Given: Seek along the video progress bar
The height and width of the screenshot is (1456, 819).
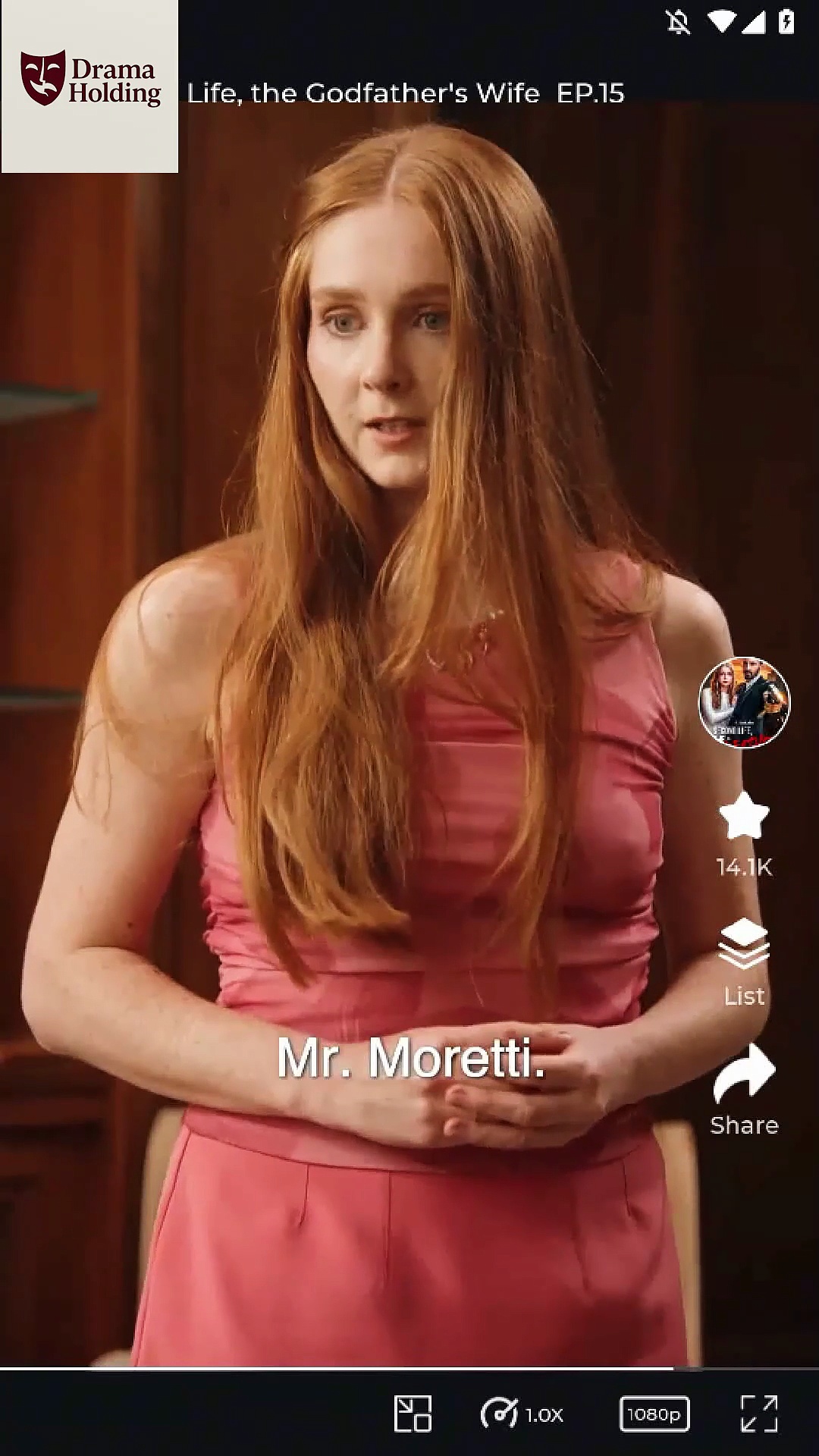Looking at the screenshot, I should (409, 1369).
